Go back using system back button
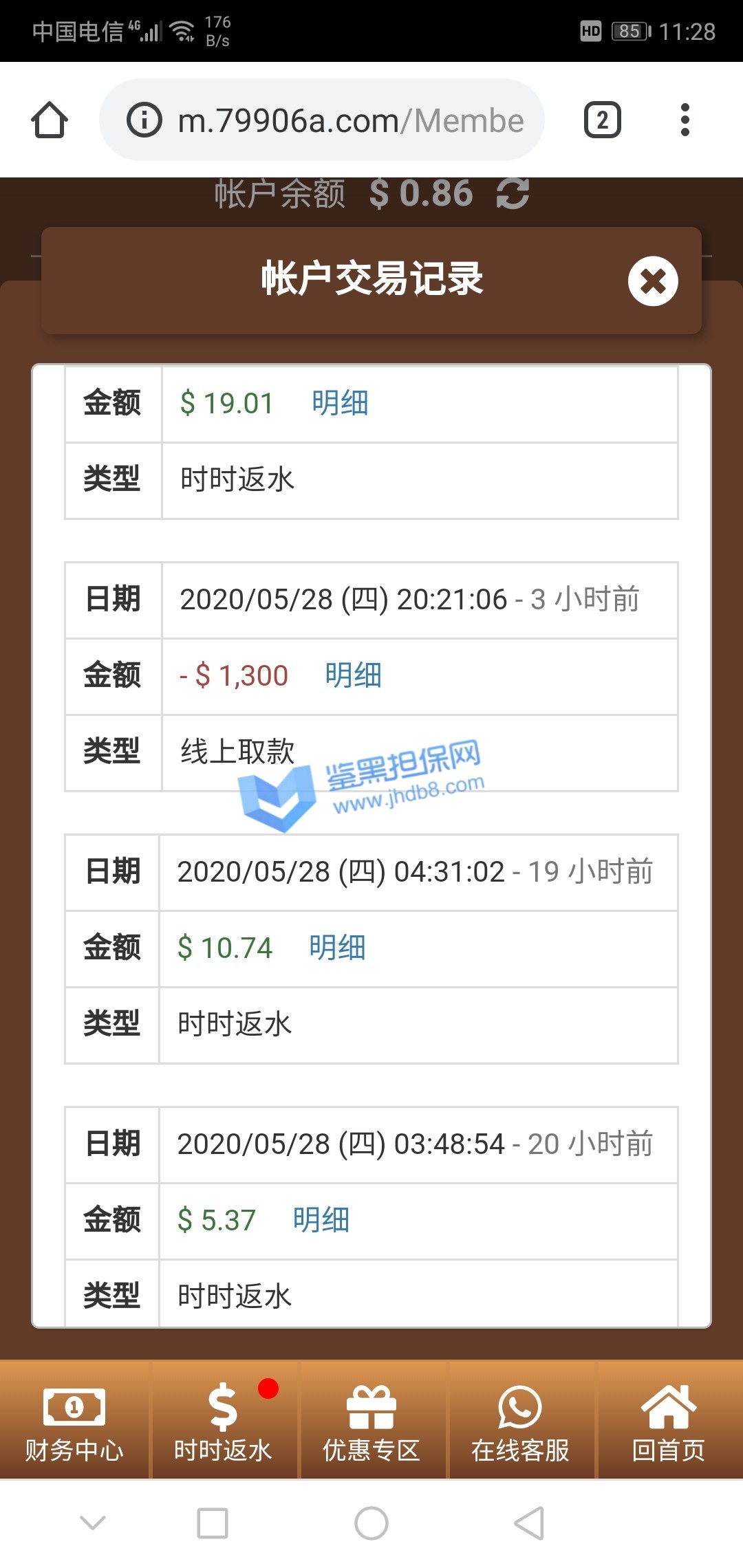 click(529, 1523)
